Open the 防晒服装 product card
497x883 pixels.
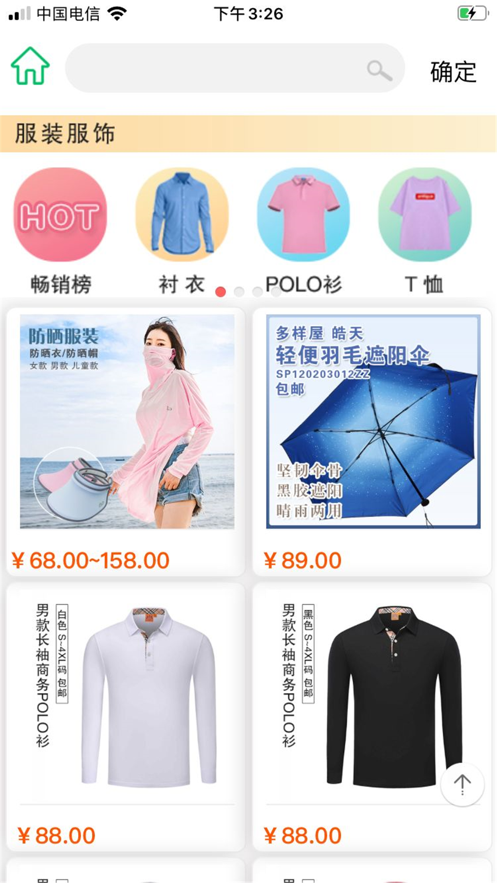(126, 442)
